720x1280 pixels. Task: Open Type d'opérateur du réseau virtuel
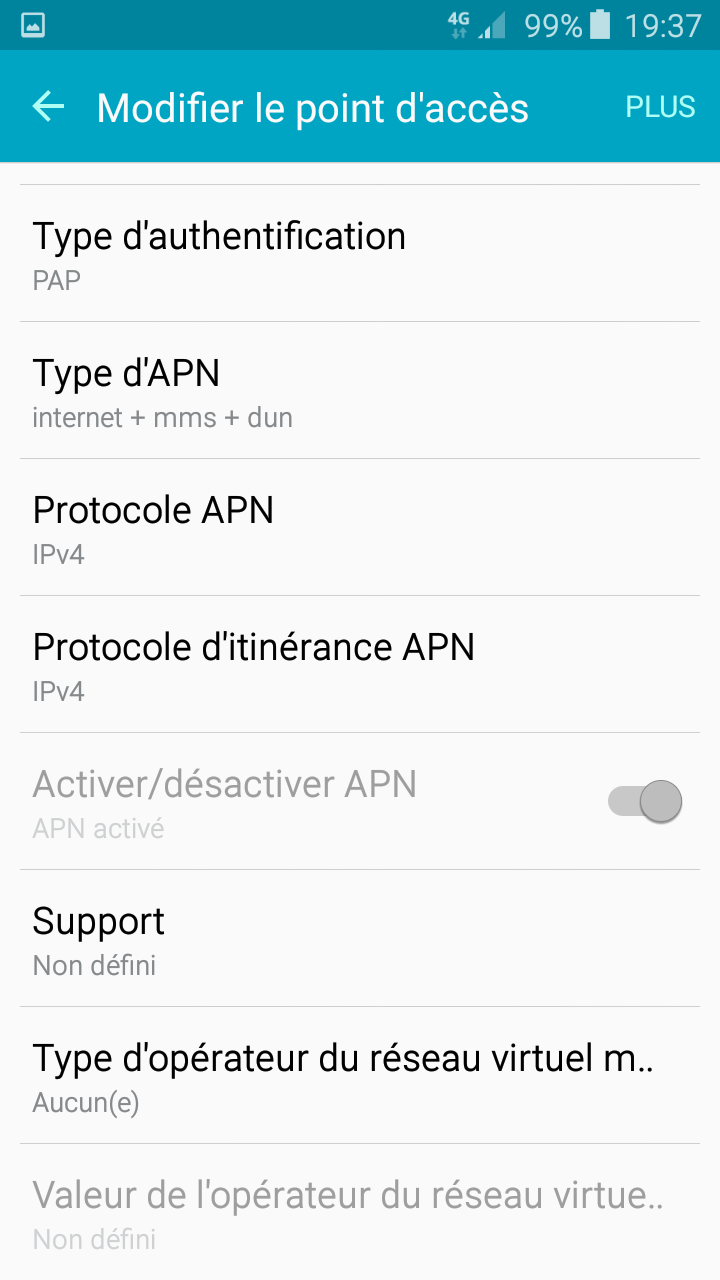360,1076
